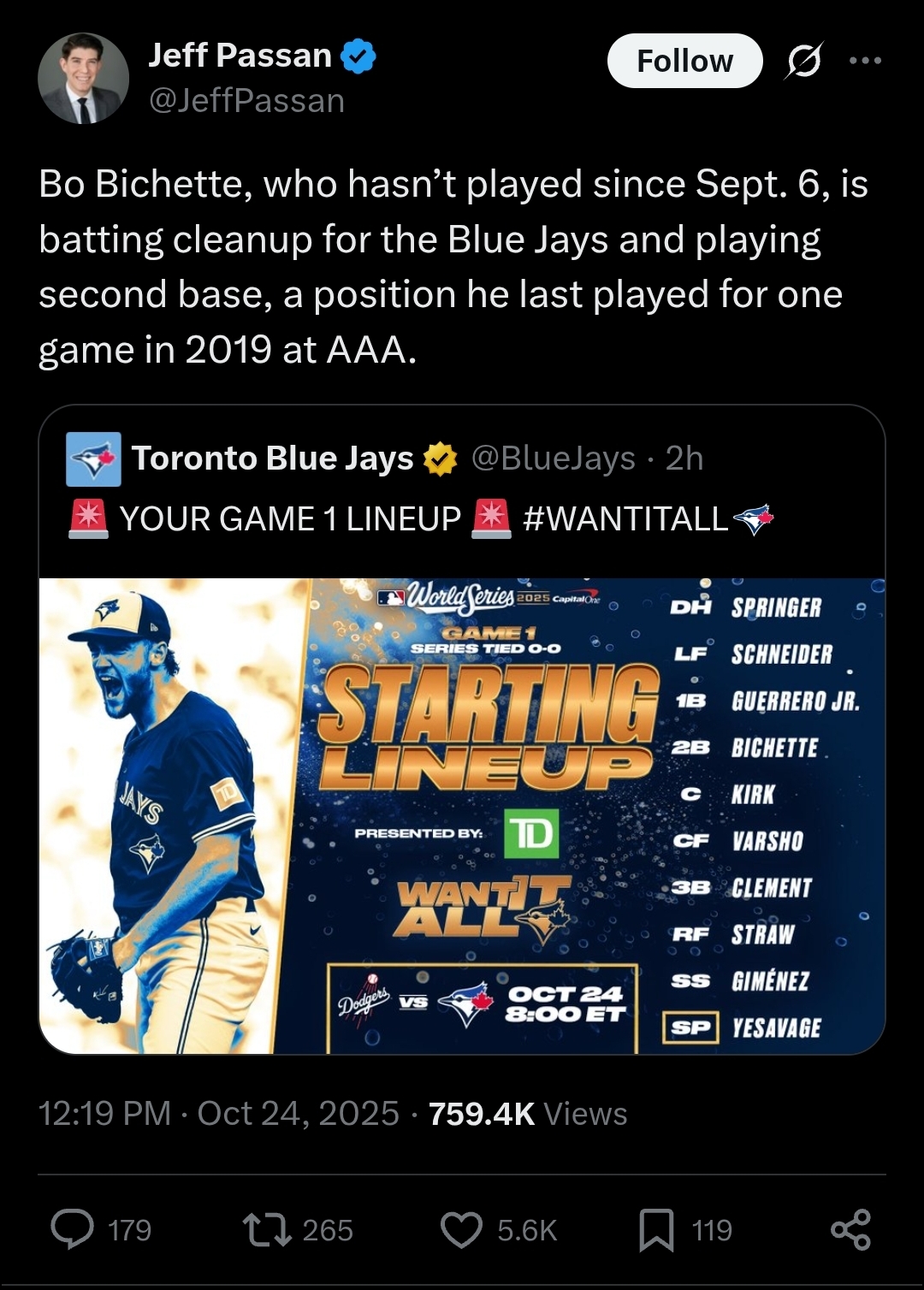924x1290 pixels.
Task: View the starting lineup image
Action: point(462,816)
